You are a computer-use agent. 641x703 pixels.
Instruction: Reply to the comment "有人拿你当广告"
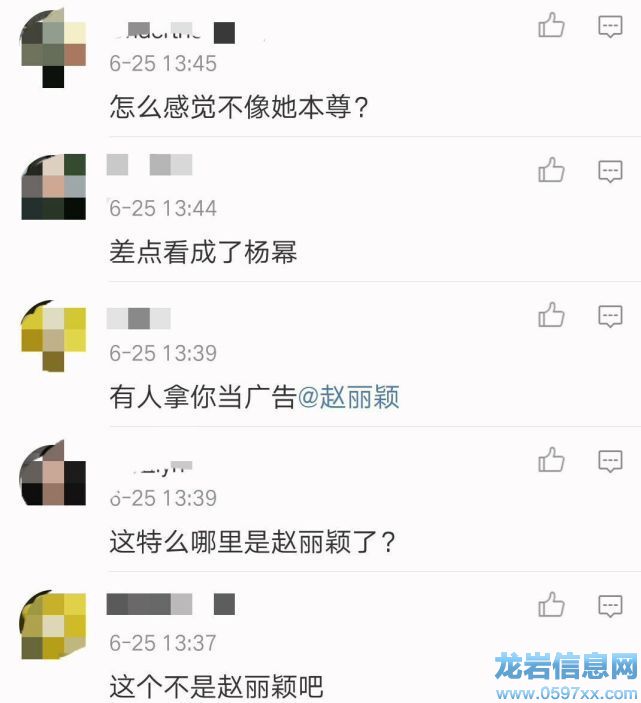click(x=610, y=316)
